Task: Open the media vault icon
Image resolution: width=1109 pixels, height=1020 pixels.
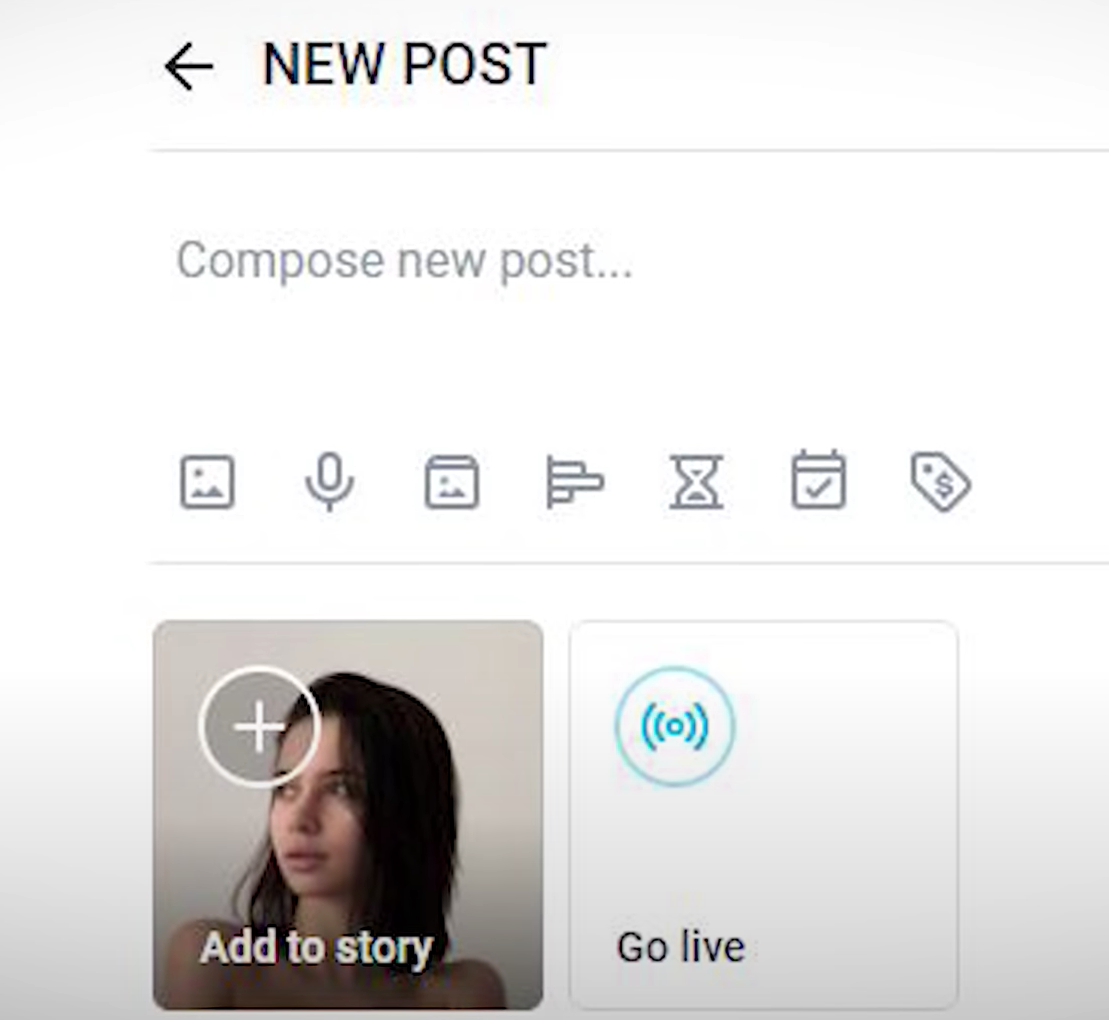Action: coord(451,483)
